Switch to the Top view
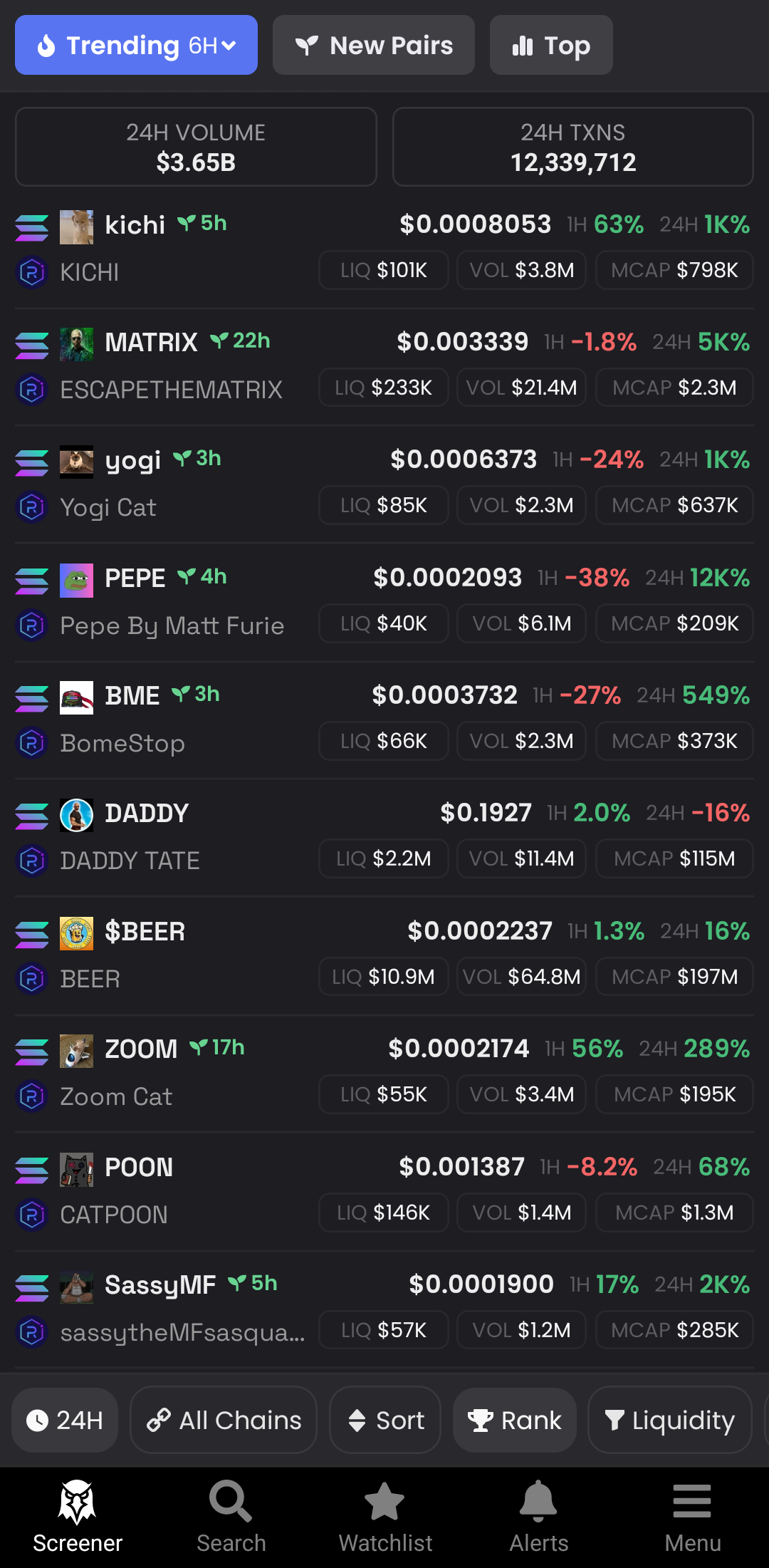Viewport: 769px width, 1568px height. 551,45
